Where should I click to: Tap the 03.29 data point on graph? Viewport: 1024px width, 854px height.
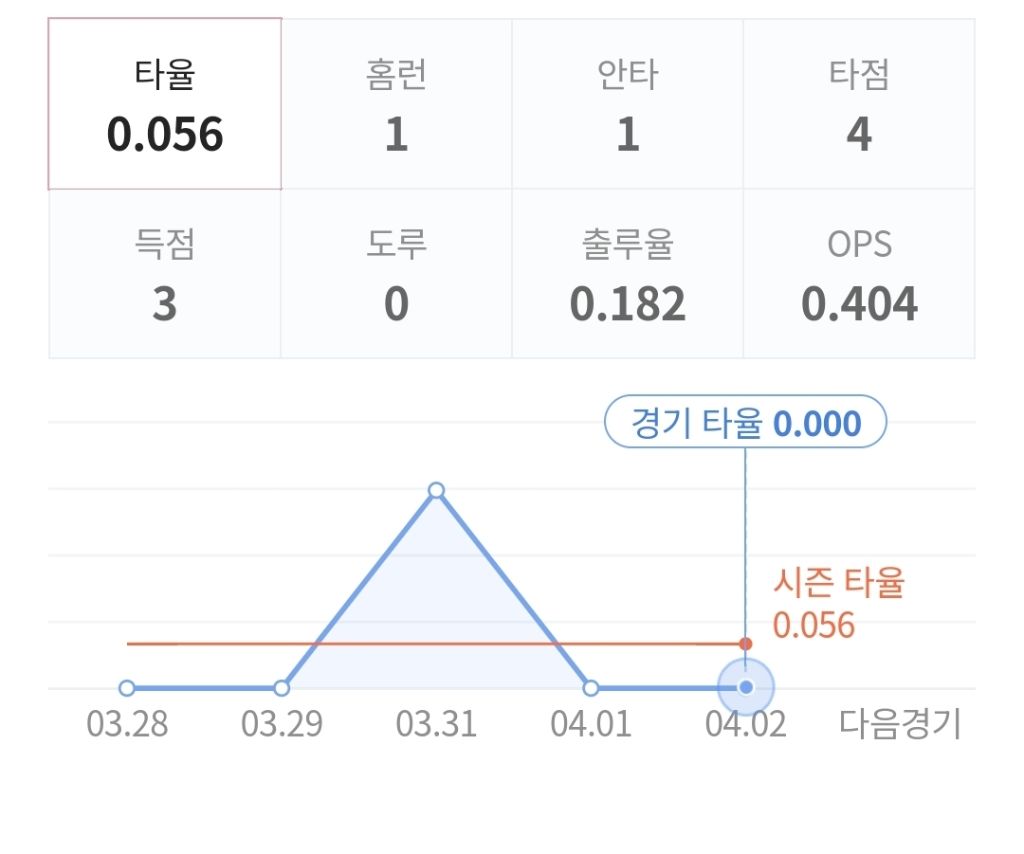[x=281, y=688]
